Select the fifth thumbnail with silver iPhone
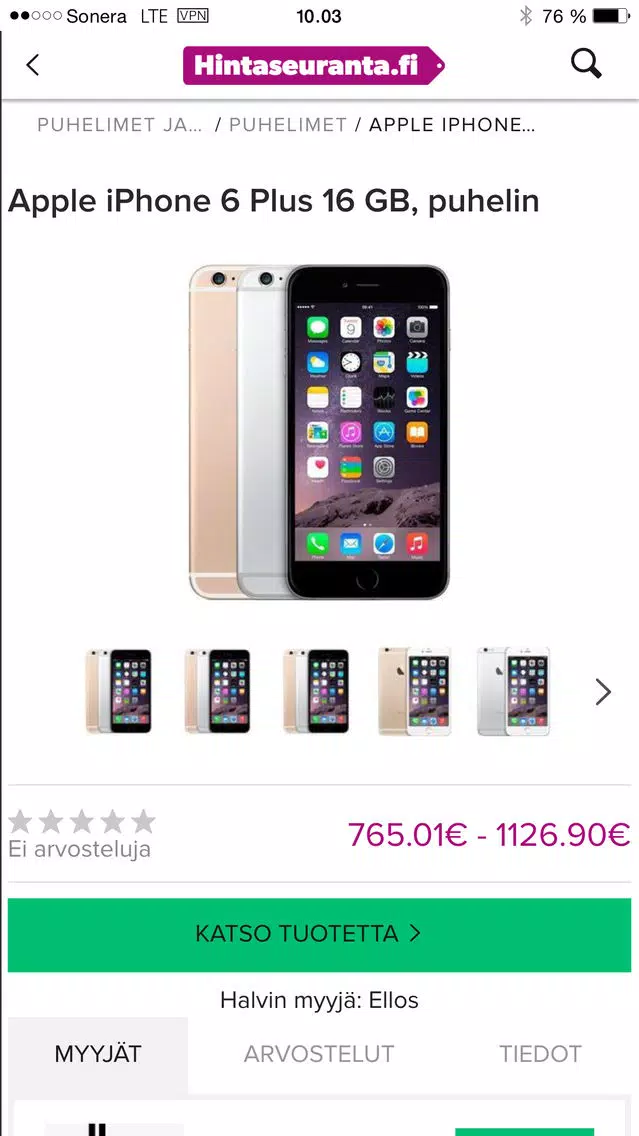The width and height of the screenshot is (639, 1136). coord(513,691)
